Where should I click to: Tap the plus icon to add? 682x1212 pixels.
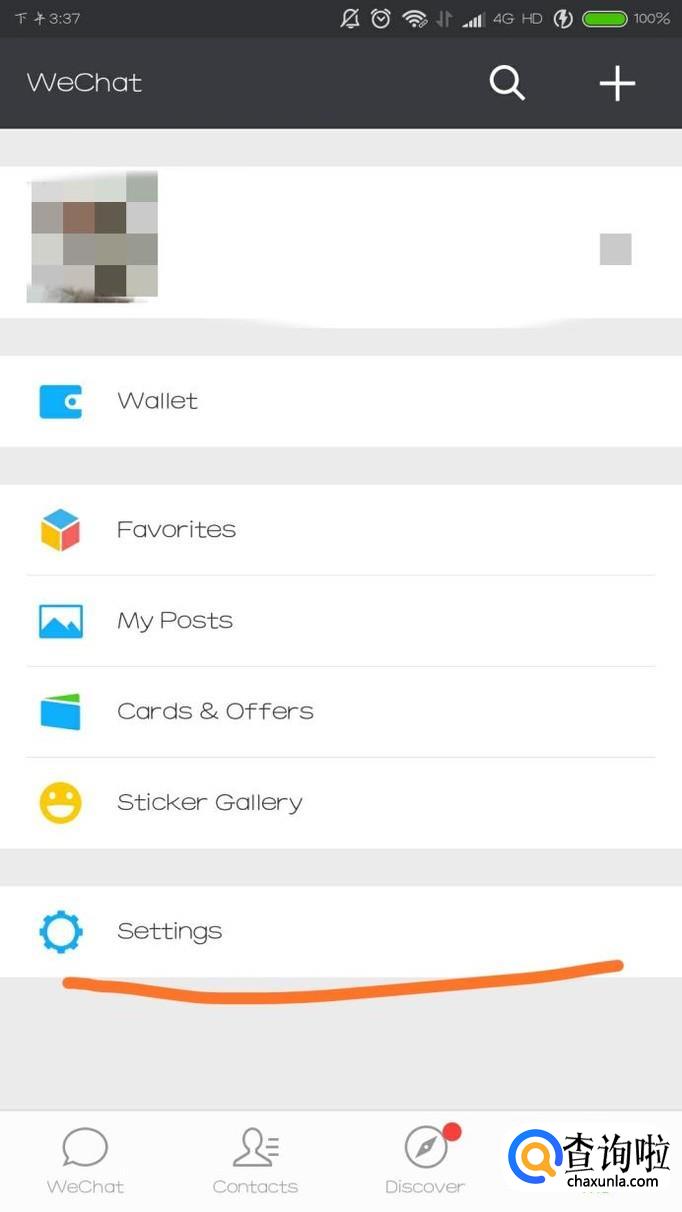617,83
